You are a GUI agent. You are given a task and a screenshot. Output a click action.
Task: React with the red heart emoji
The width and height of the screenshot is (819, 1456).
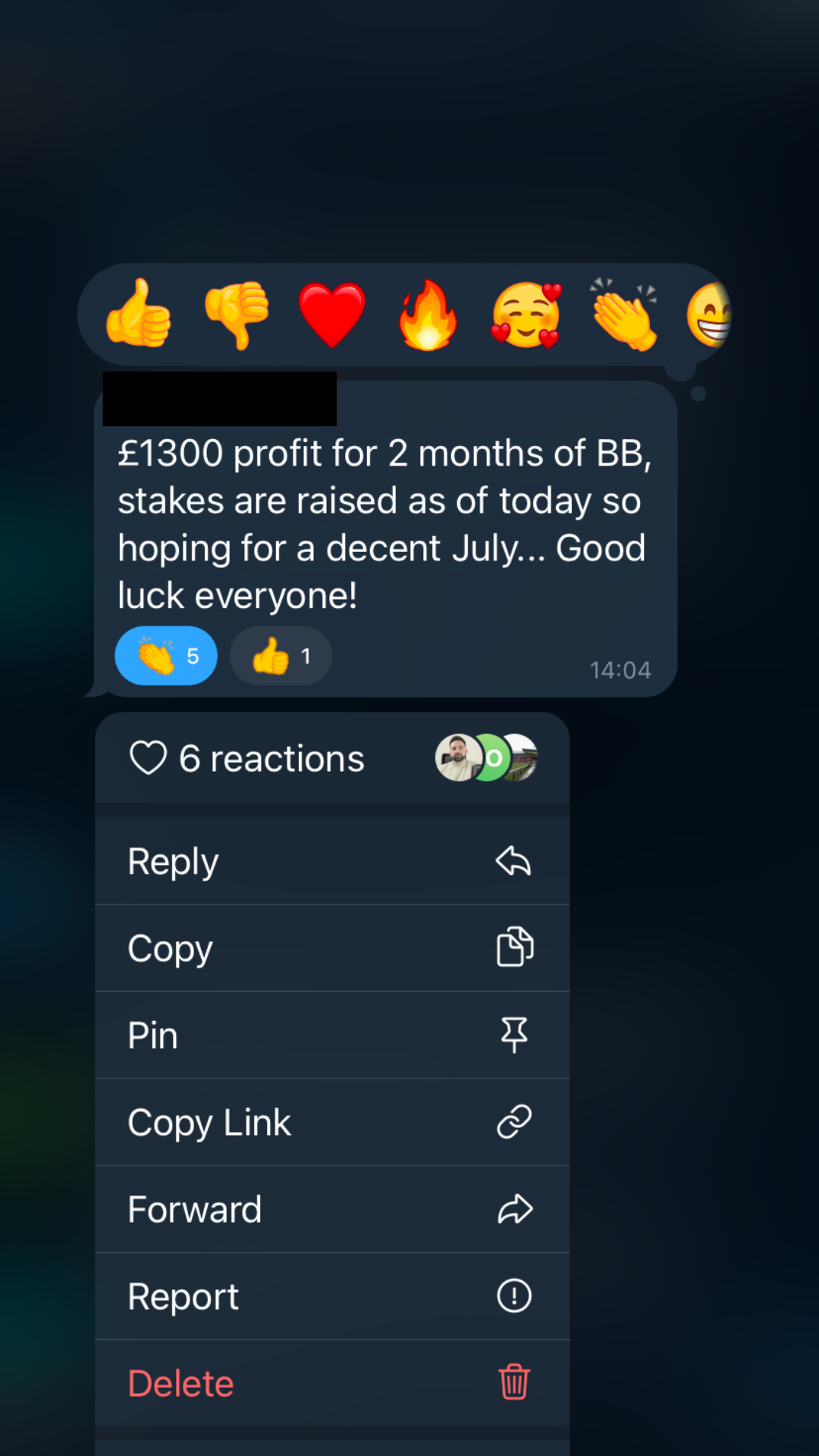[x=332, y=314]
